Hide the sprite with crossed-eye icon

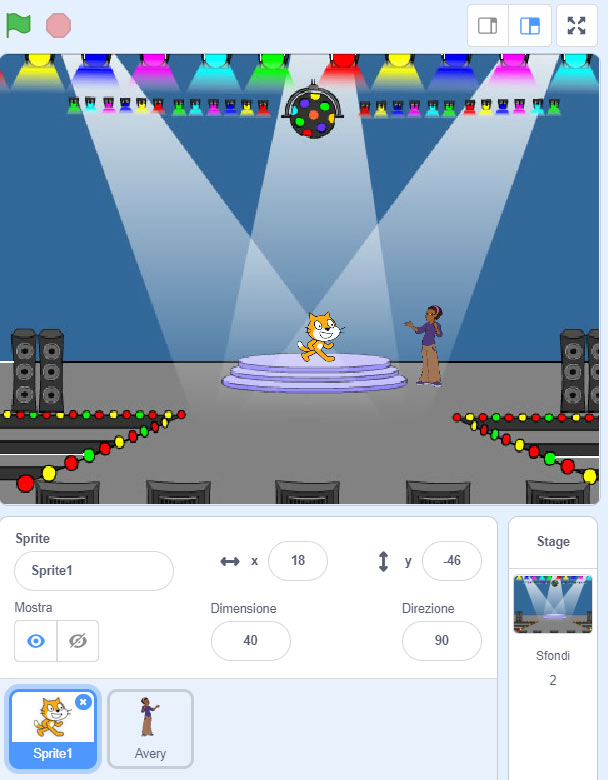[77, 641]
